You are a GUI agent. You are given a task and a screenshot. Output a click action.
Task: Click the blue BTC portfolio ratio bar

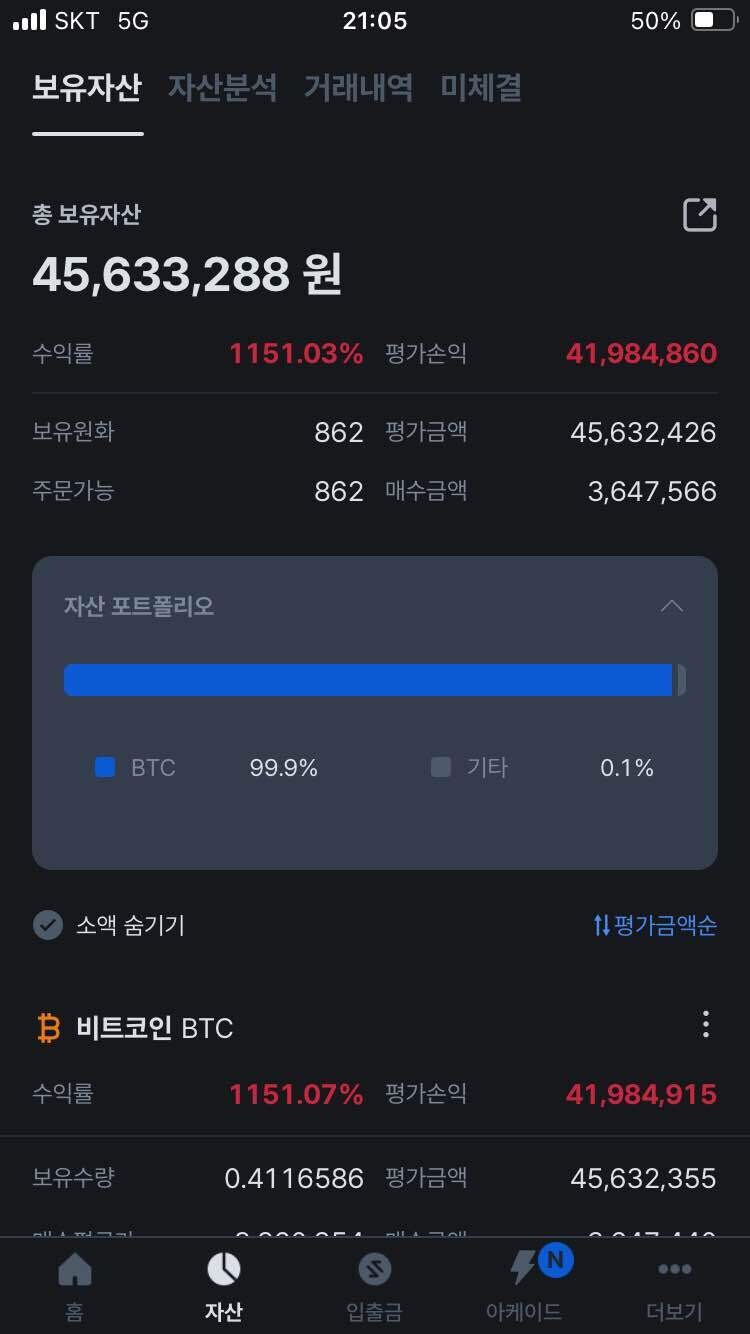pos(370,680)
